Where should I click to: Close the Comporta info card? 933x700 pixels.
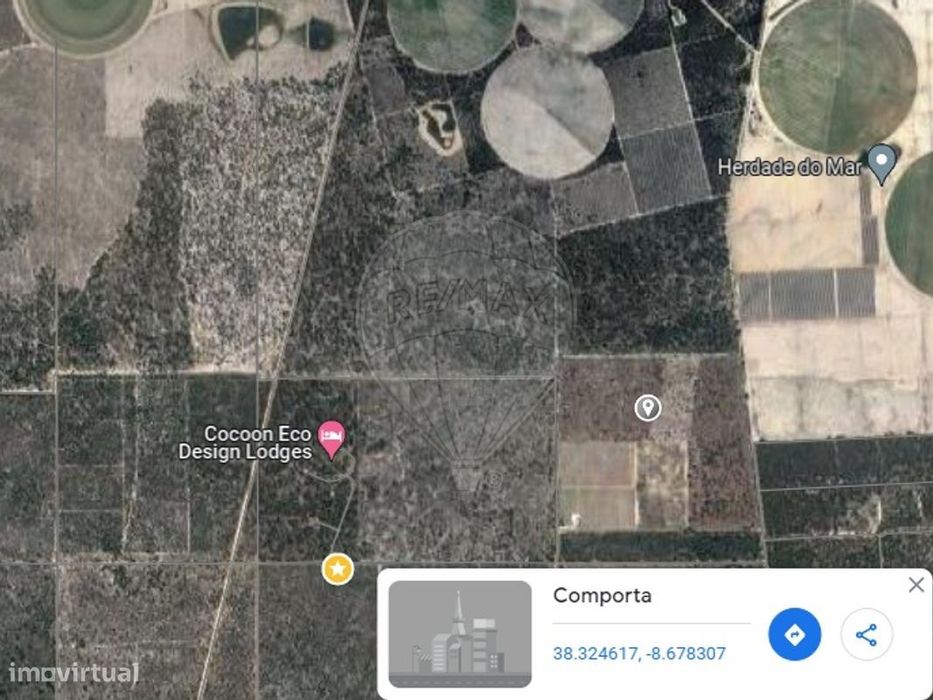pyautogui.click(x=916, y=586)
